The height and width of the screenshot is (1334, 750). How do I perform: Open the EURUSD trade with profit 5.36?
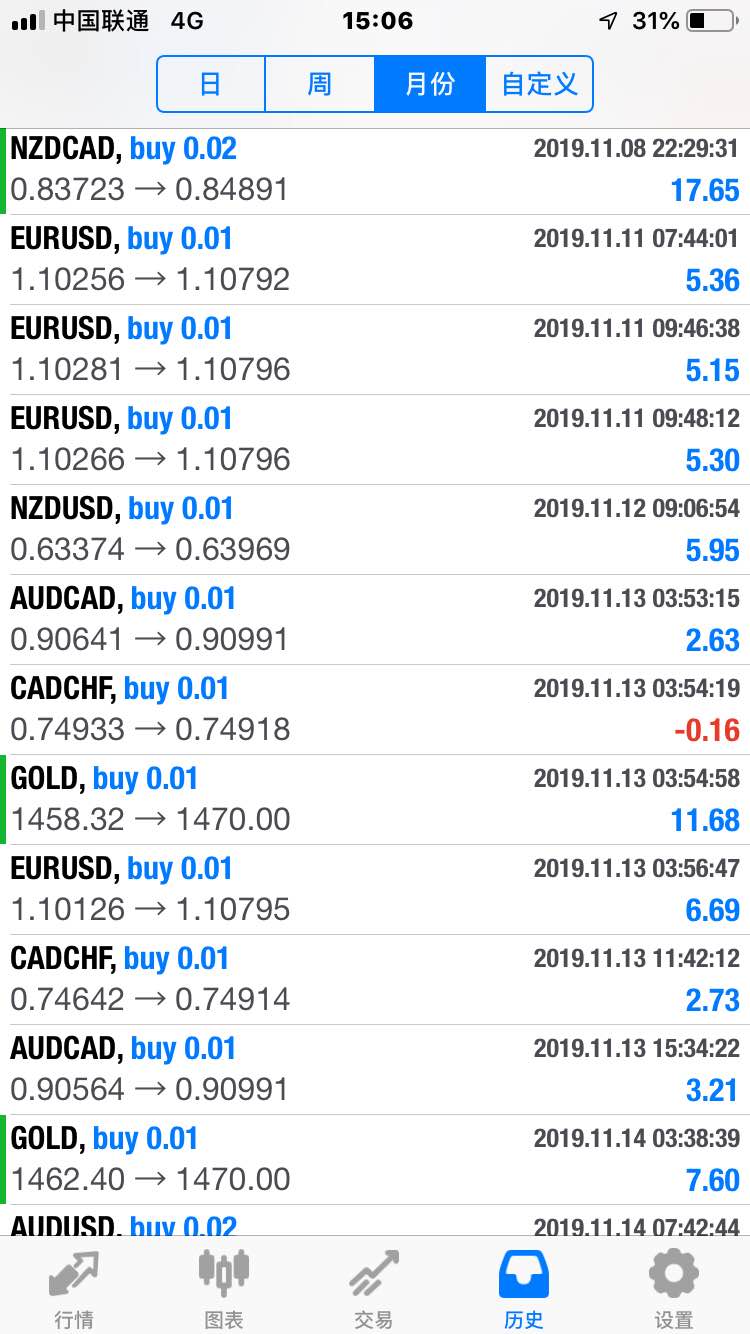click(x=375, y=260)
